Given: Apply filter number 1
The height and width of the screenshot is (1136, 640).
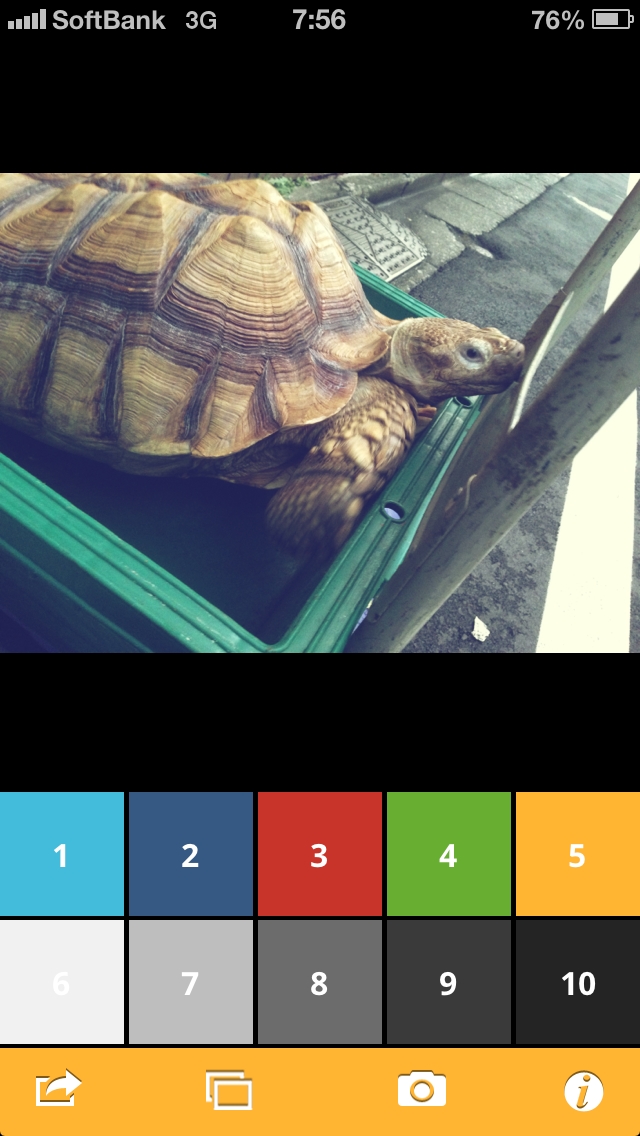Looking at the screenshot, I should pos(61,854).
